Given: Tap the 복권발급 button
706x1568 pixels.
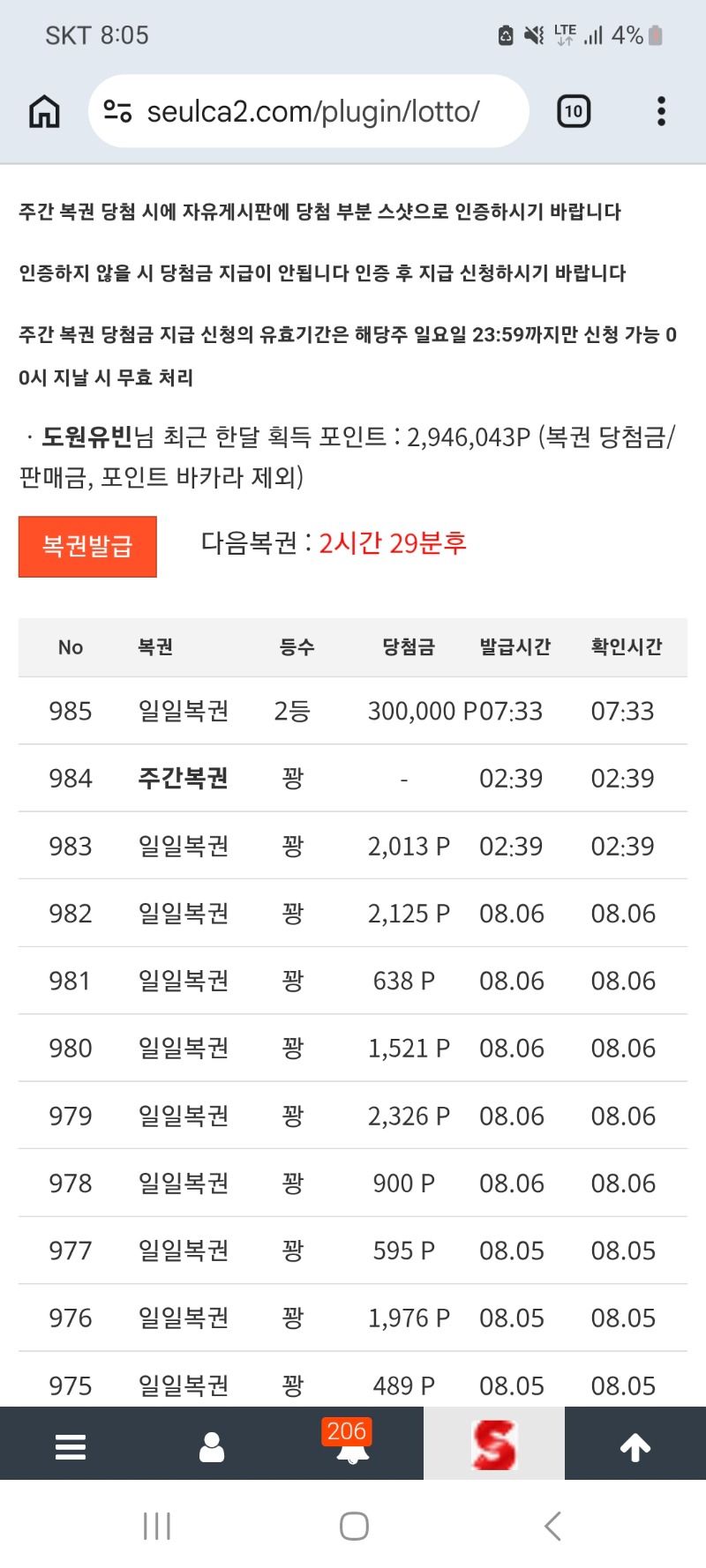Looking at the screenshot, I should (x=87, y=547).
